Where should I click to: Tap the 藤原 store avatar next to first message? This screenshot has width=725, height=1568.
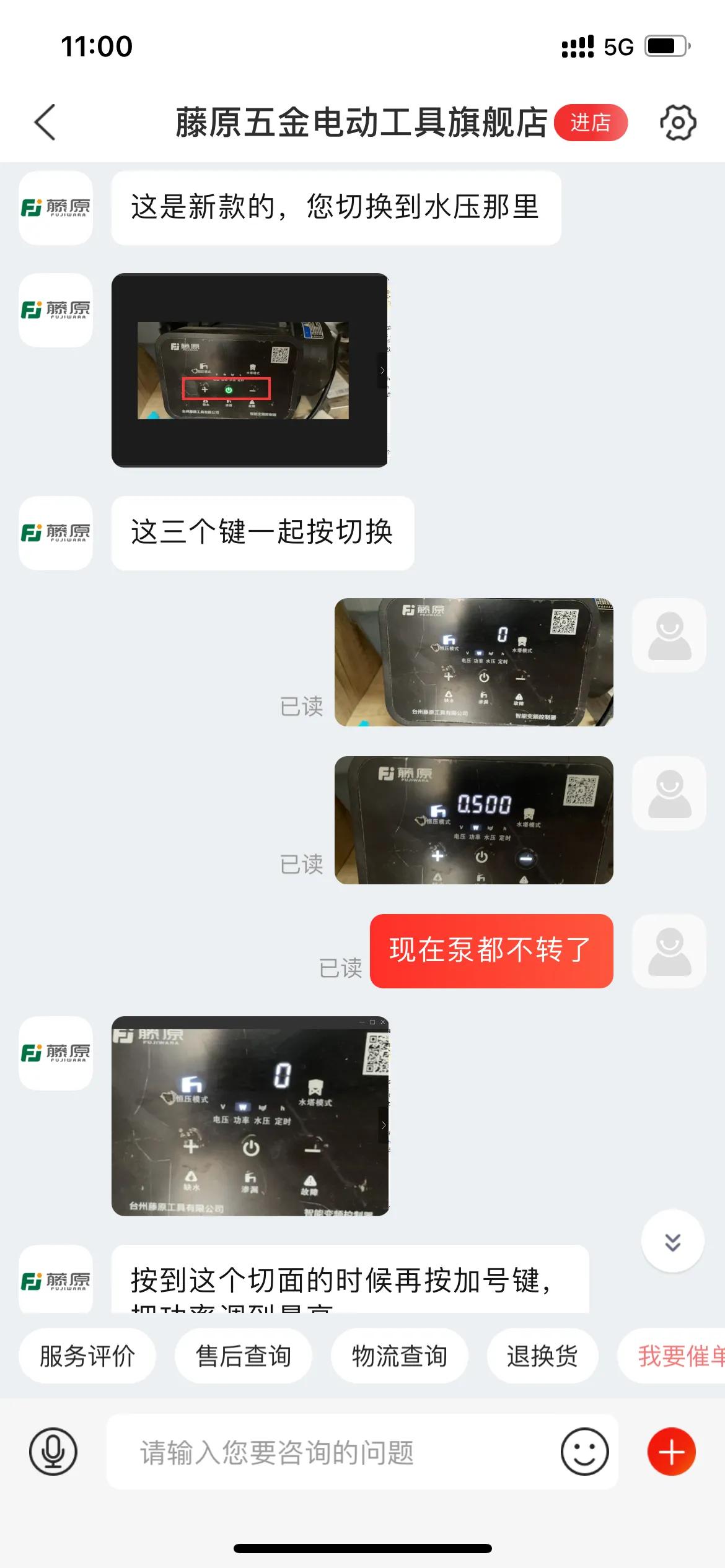55,208
